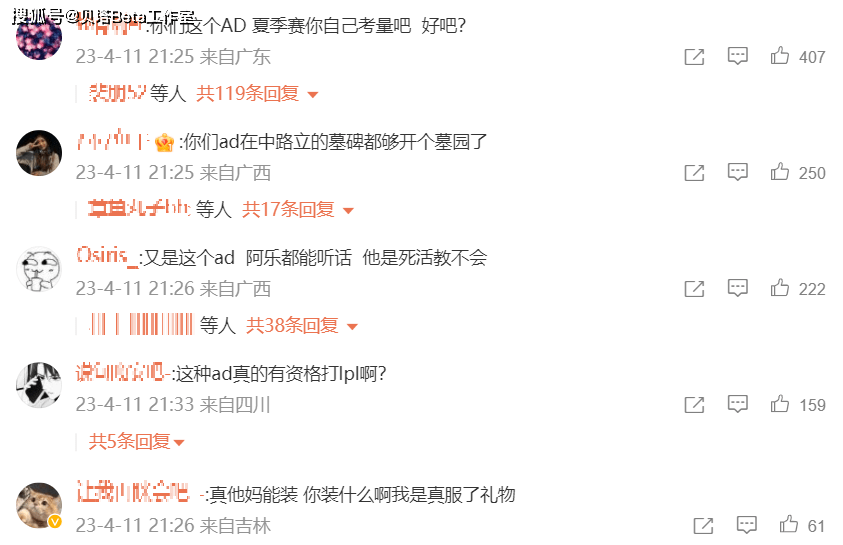Share the comment posted at 21:25 from 广东
This screenshot has height=545, width=843.
tap(694, 57)
